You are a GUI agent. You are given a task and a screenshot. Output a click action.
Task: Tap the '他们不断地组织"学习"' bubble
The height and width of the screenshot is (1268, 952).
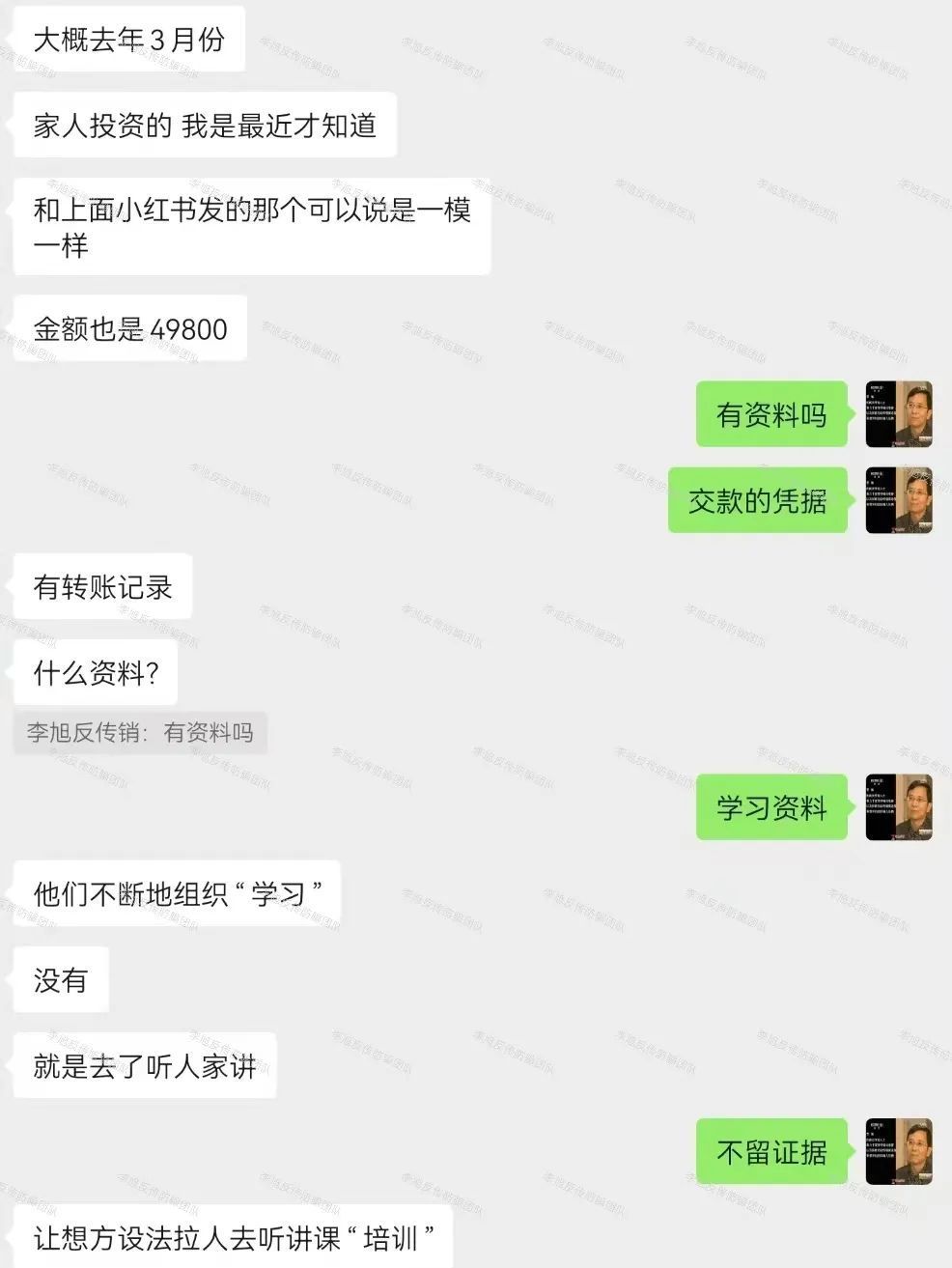(x=177, y=893)
